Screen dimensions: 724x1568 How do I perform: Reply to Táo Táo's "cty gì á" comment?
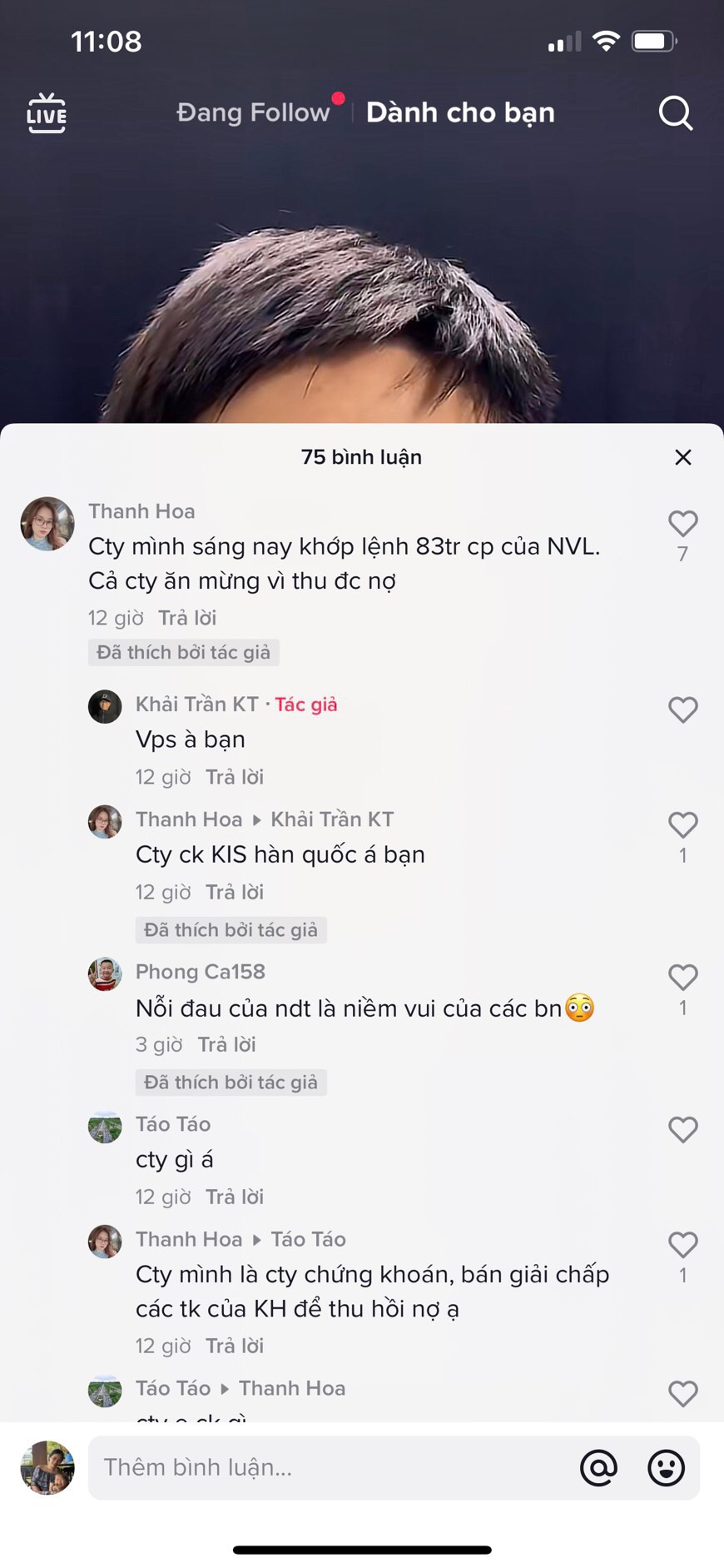point(235,1197)
